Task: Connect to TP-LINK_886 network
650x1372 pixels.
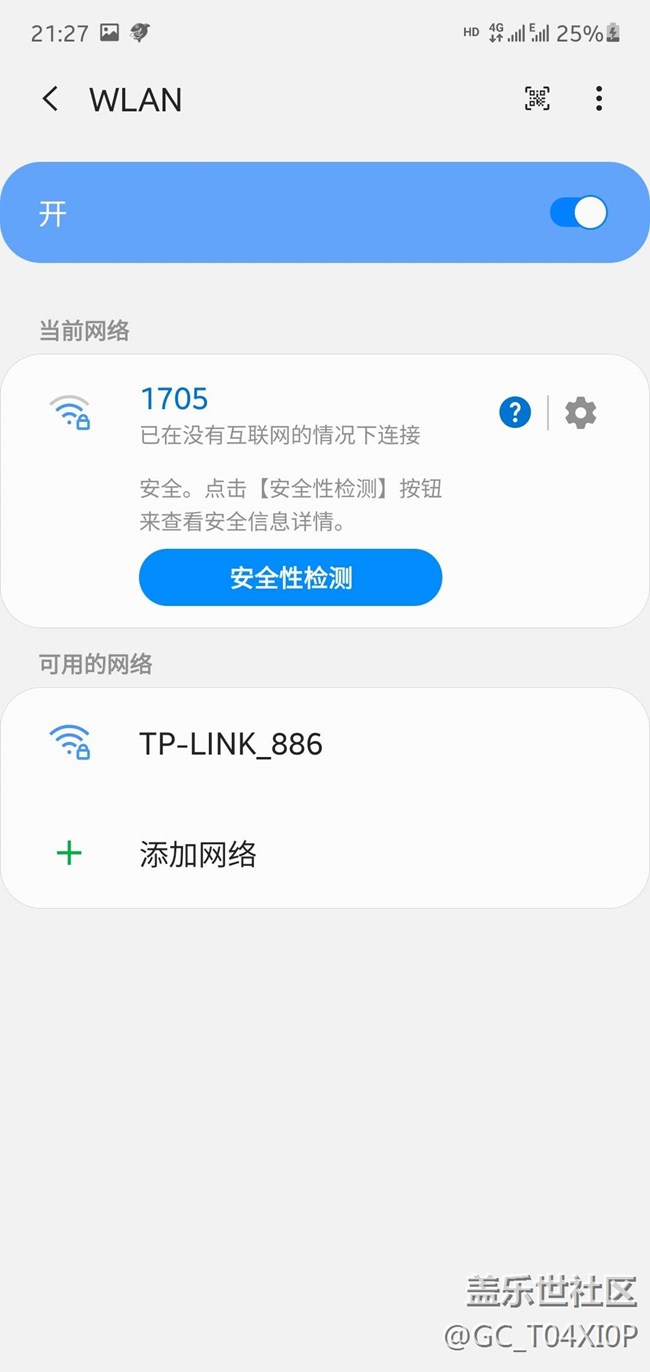Action: click(x=325, y=744)
